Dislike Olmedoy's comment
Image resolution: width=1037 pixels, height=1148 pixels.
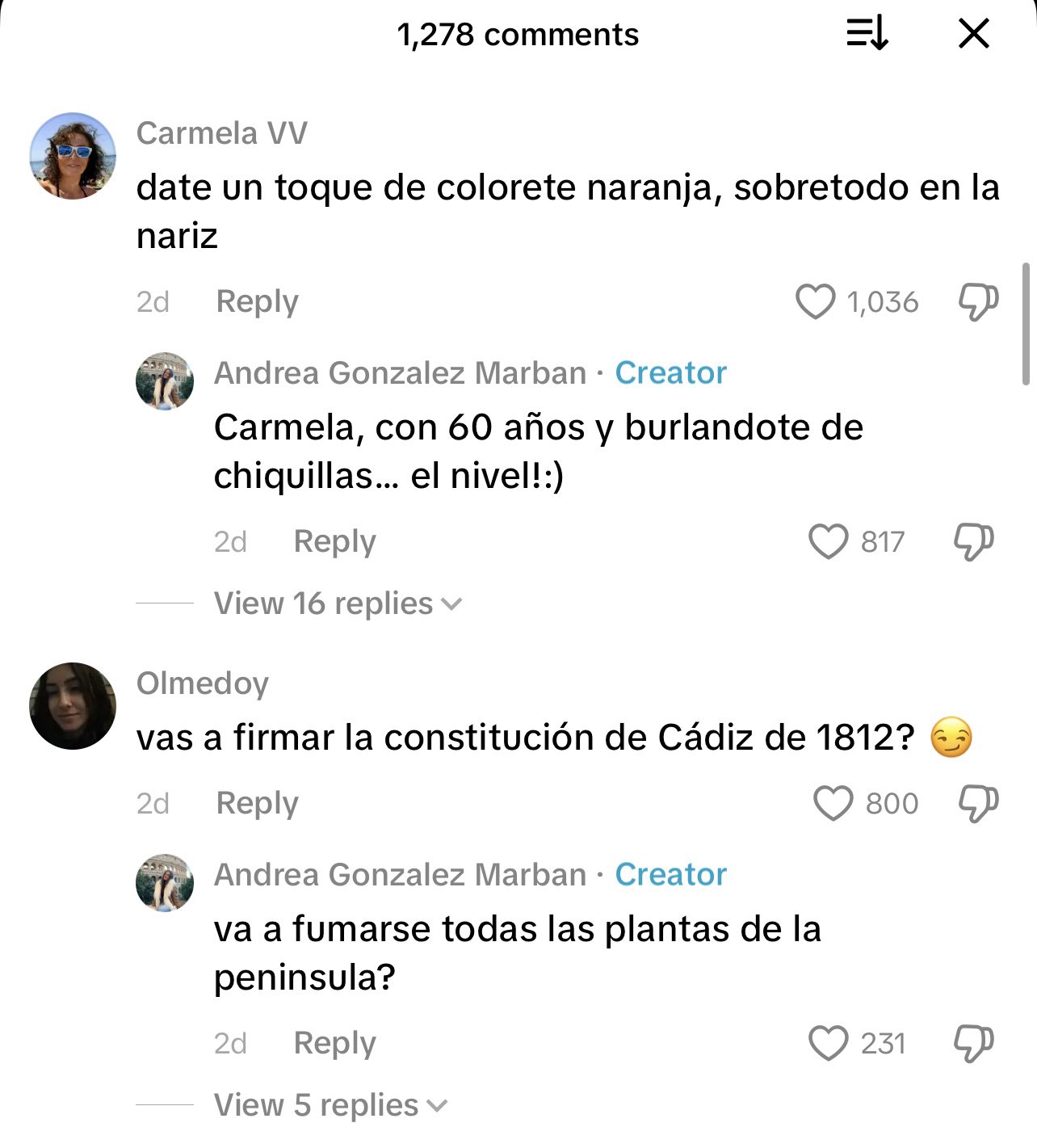(978, 804)
